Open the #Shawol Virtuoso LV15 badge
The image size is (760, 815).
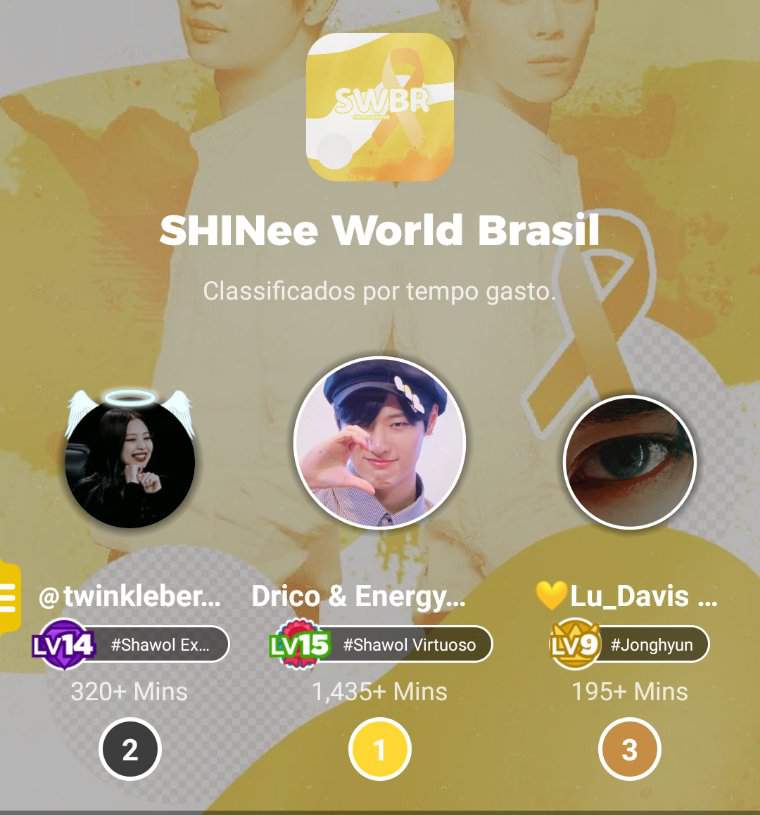381,645
